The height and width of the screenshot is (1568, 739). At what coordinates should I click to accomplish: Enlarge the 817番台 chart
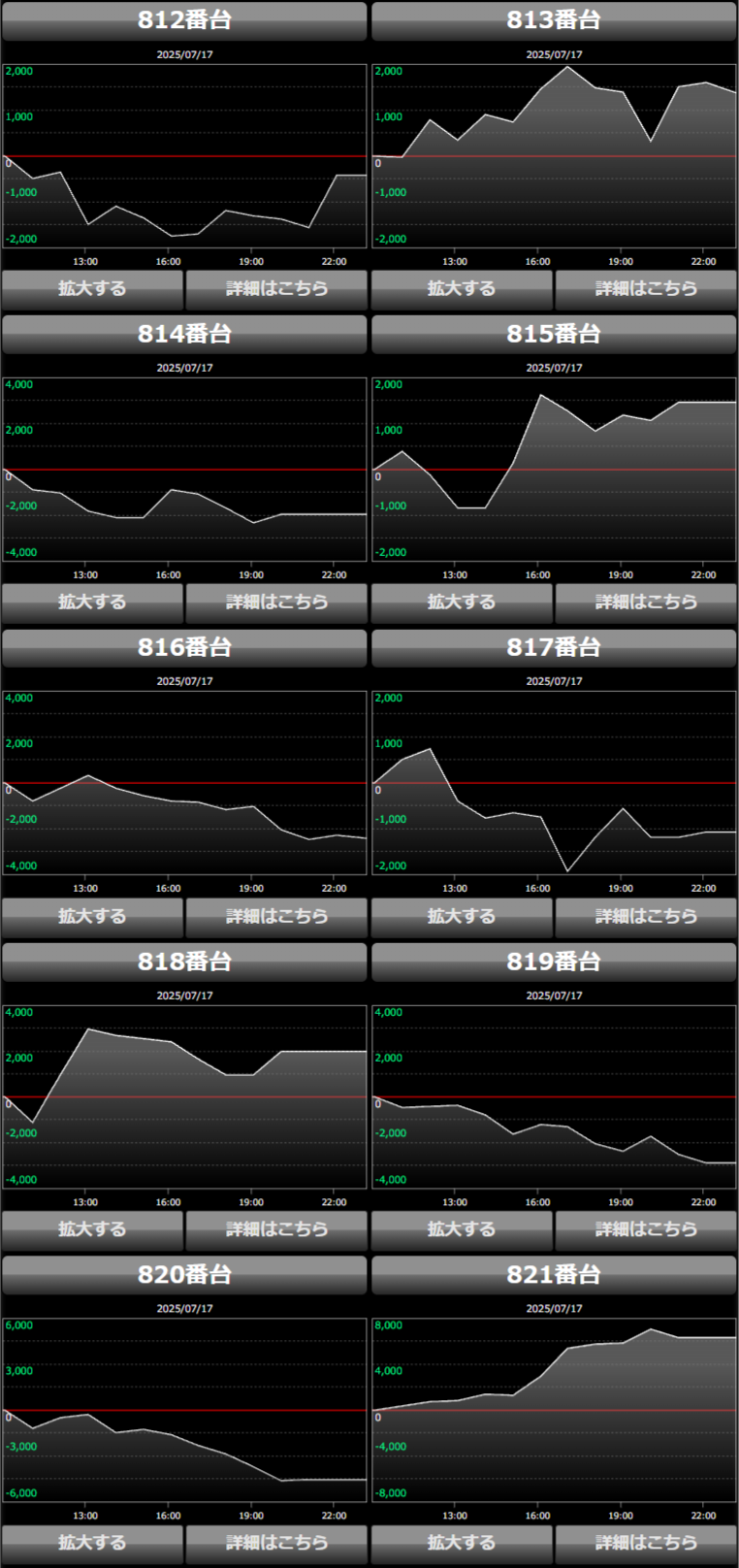point(462,916)
